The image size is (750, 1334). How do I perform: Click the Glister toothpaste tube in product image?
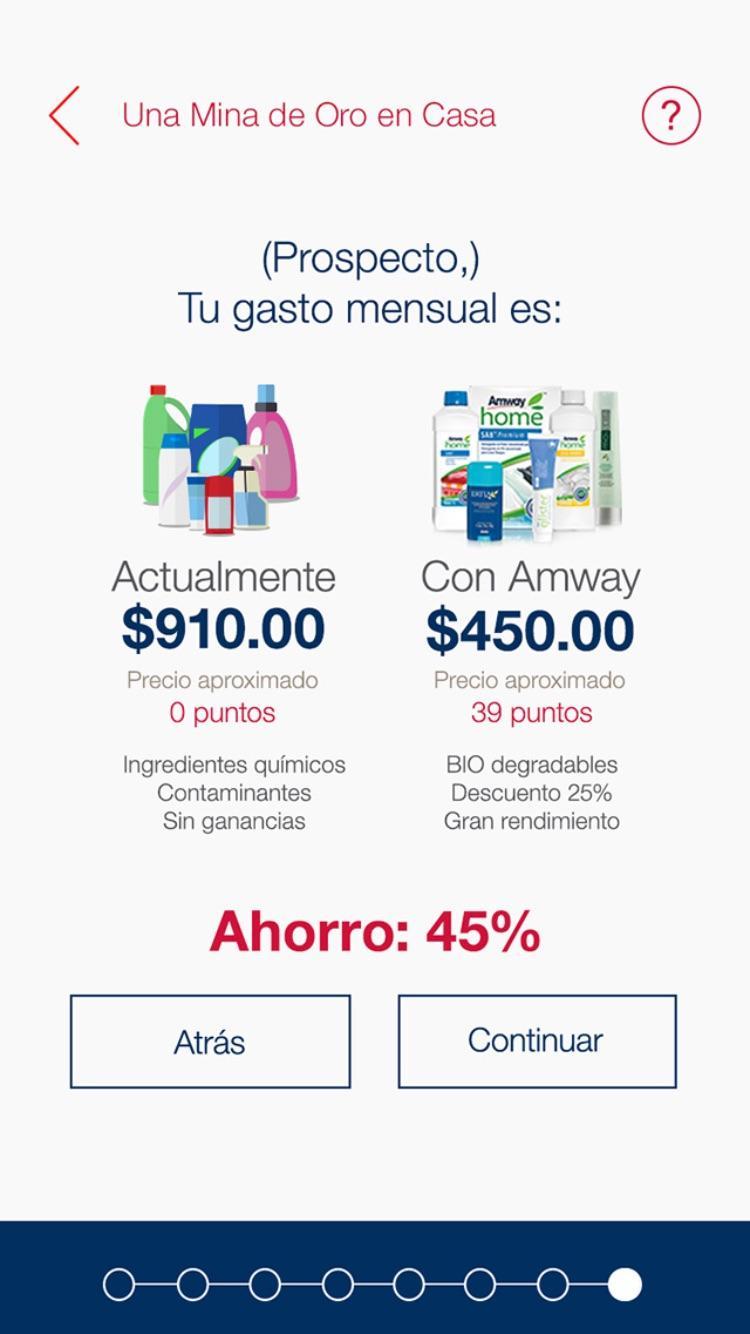pos(543,490)
